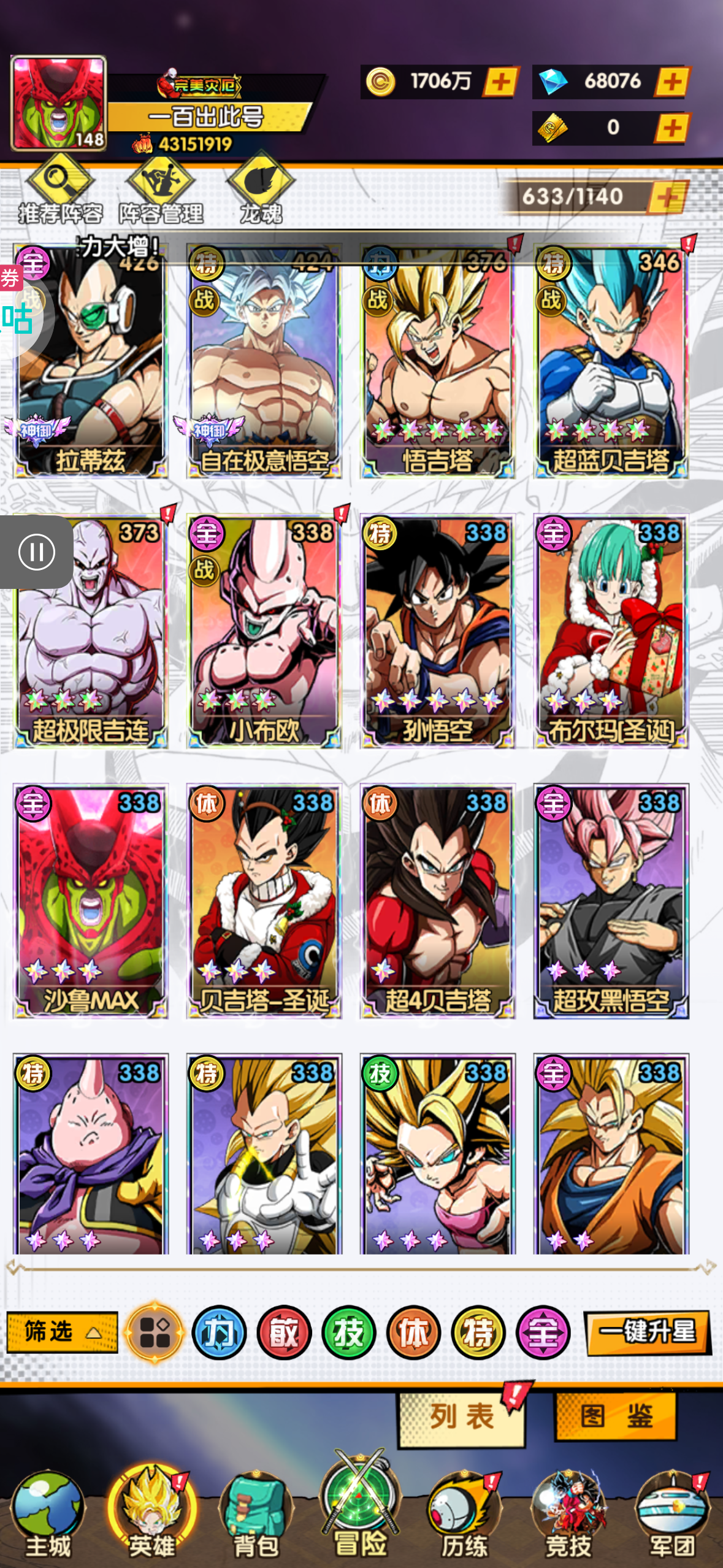The image size is (723, 1568).
Task: Add more diamonds with plus button
Action: coord(672,82)
